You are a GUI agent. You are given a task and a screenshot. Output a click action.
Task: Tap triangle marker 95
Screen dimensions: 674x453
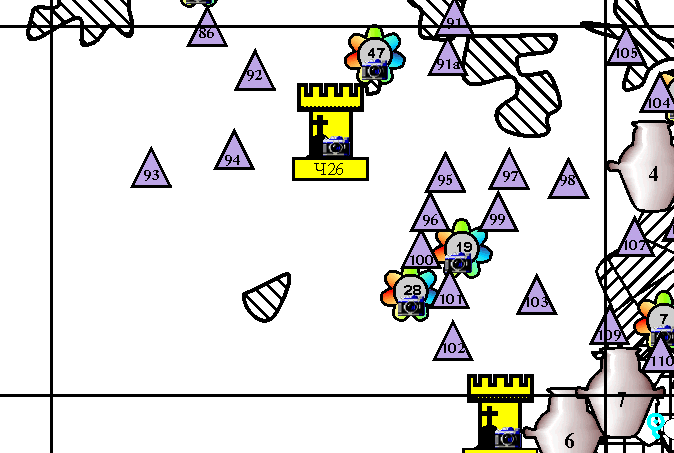coord(445,177)
